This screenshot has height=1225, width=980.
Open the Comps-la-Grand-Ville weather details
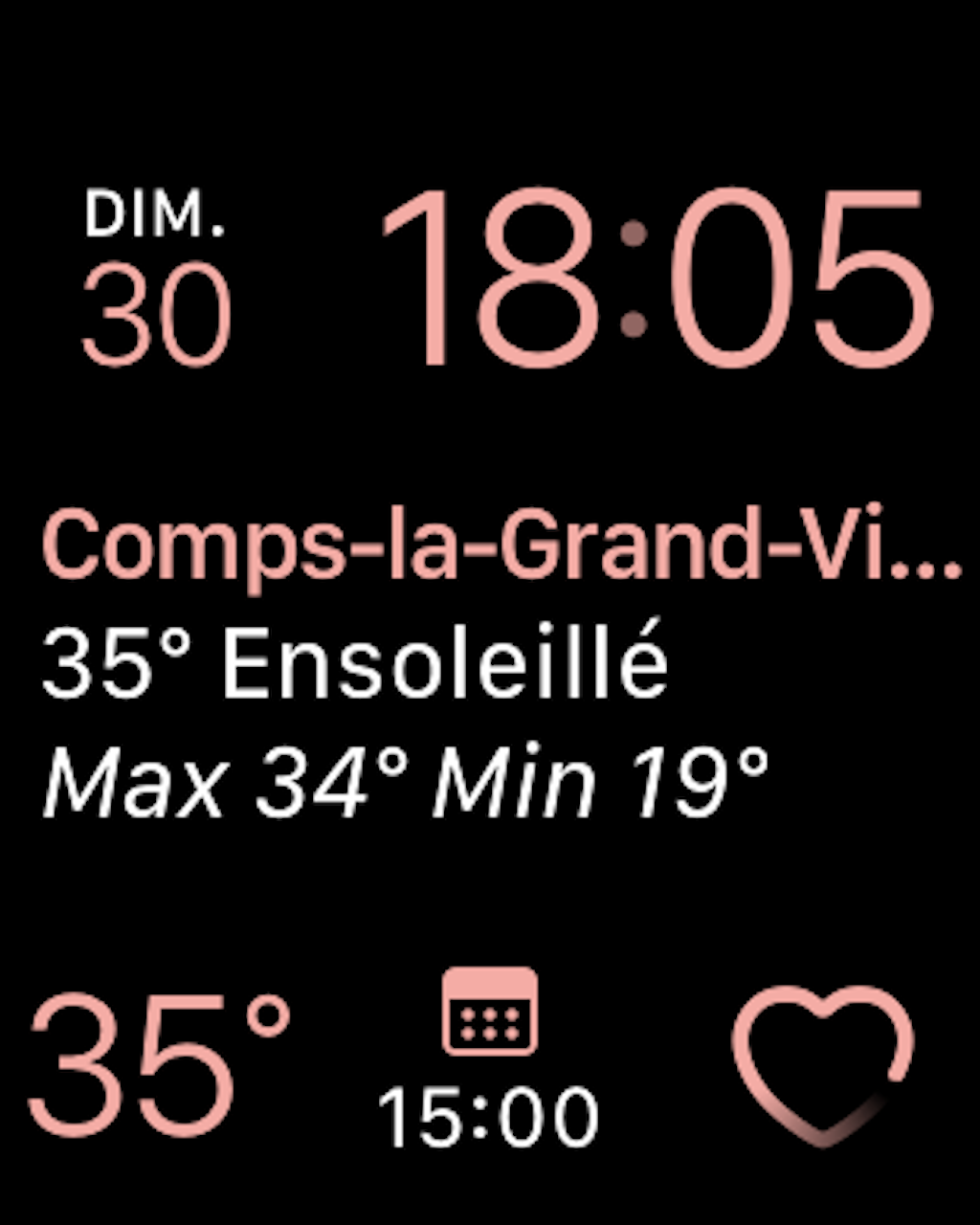tap(498, 660)
